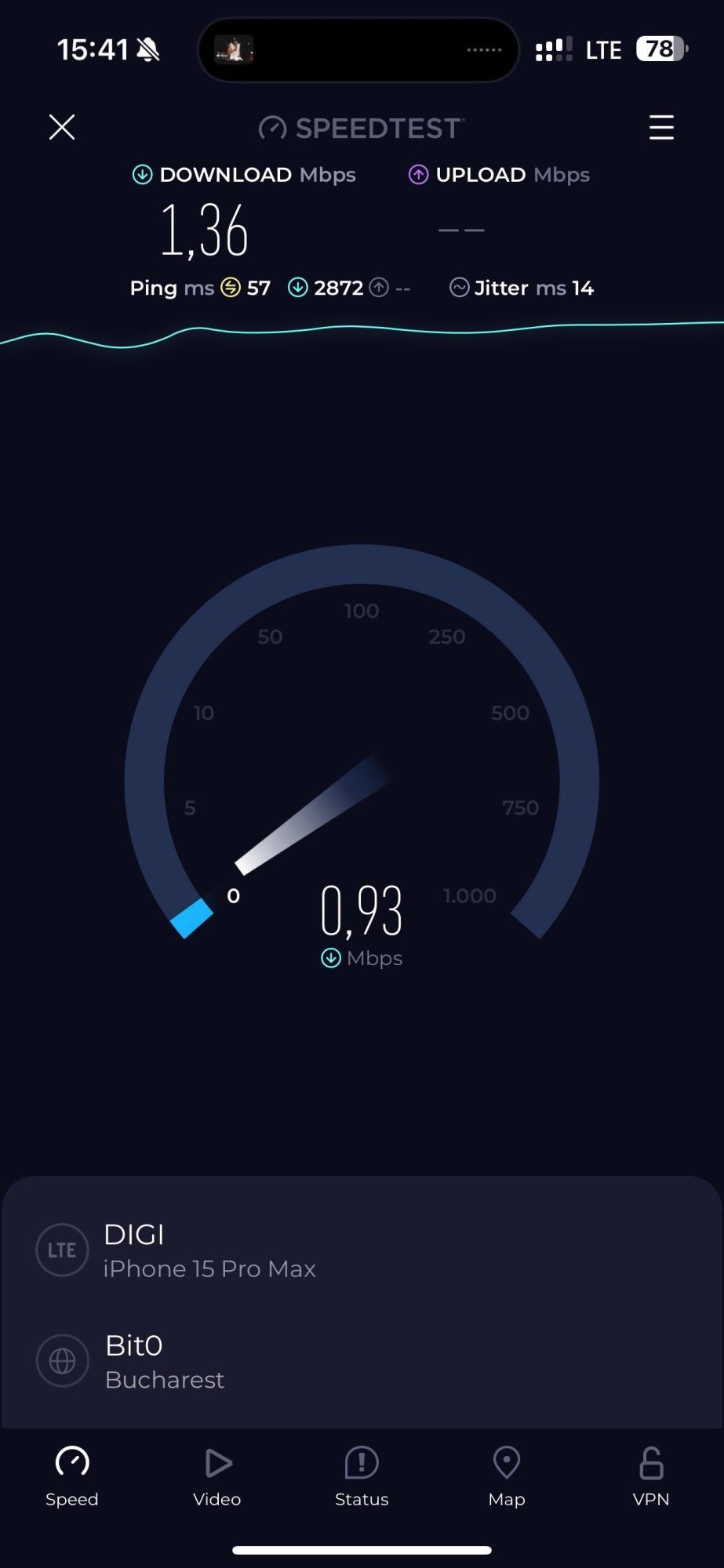
Task: Cancel the running speed test
Action: 62,127
